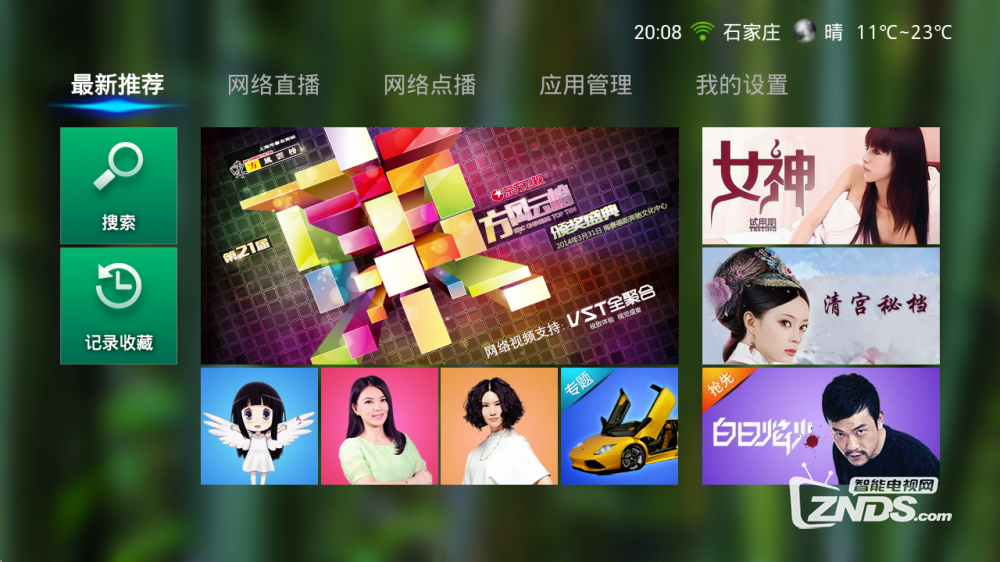1000x562 pixels.
Task: Open the tile with woman in green top
Action: pyautogui.click(x=379, y=426)
